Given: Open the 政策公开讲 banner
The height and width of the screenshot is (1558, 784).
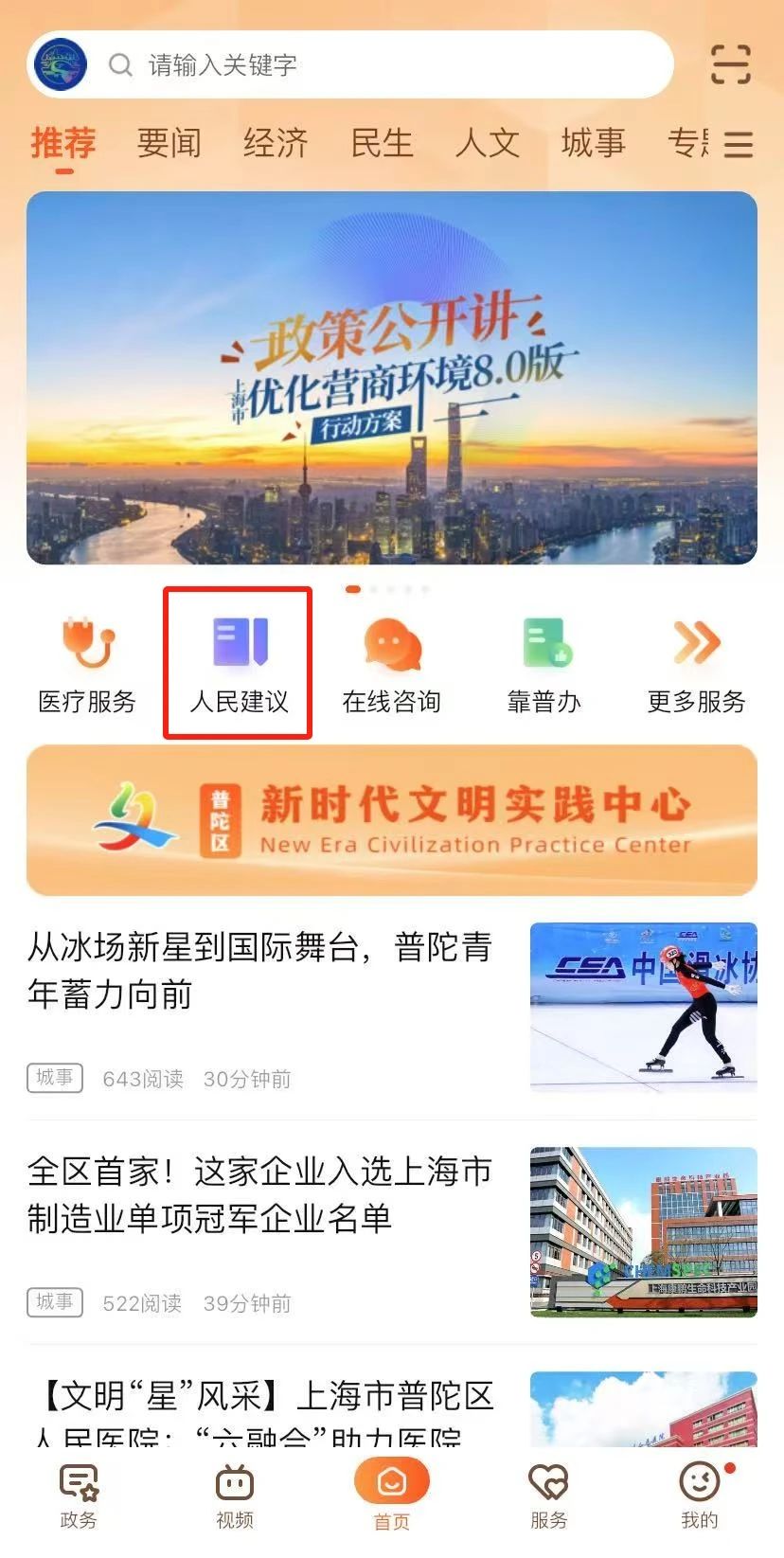Looking at the screenshot, I should click(392, 378).
